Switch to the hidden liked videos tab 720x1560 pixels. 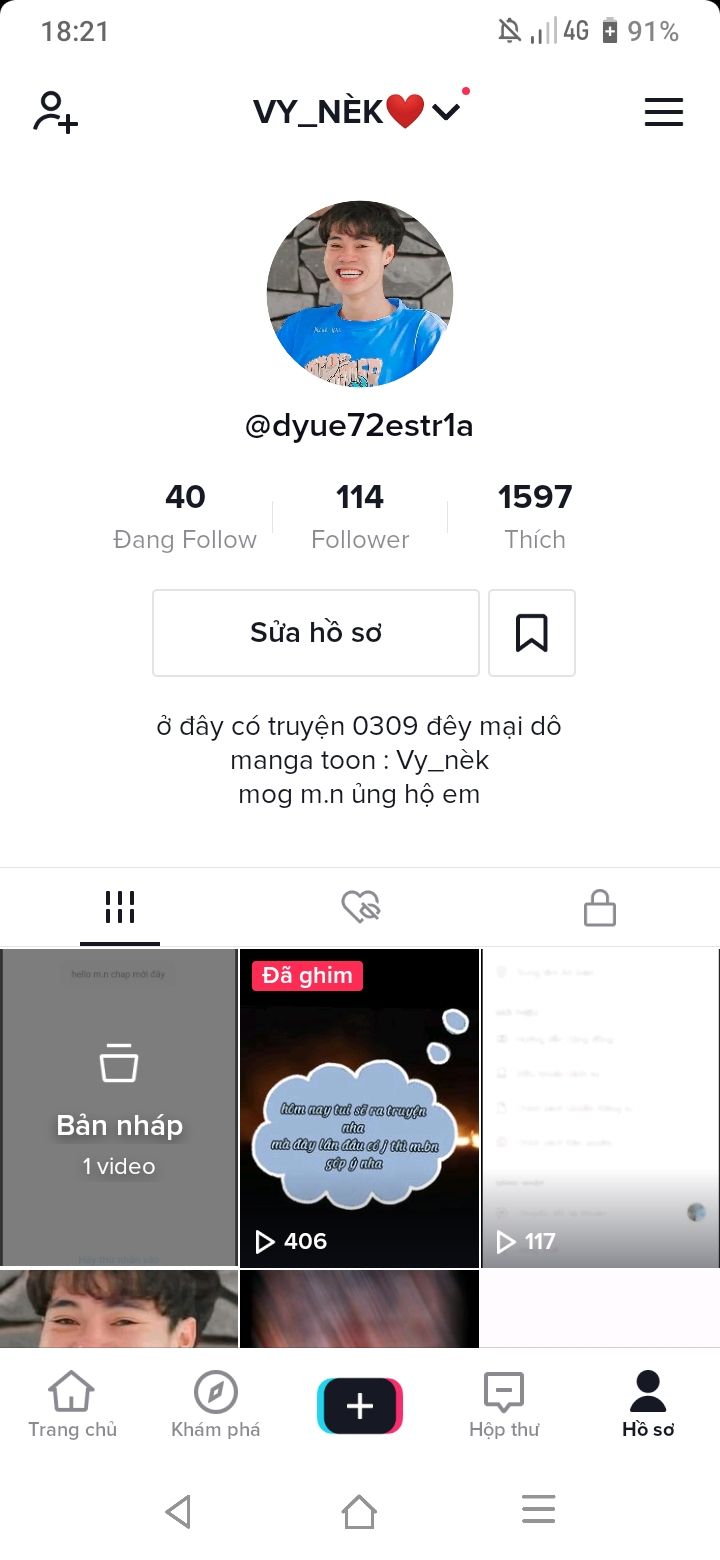click(360, 908)
